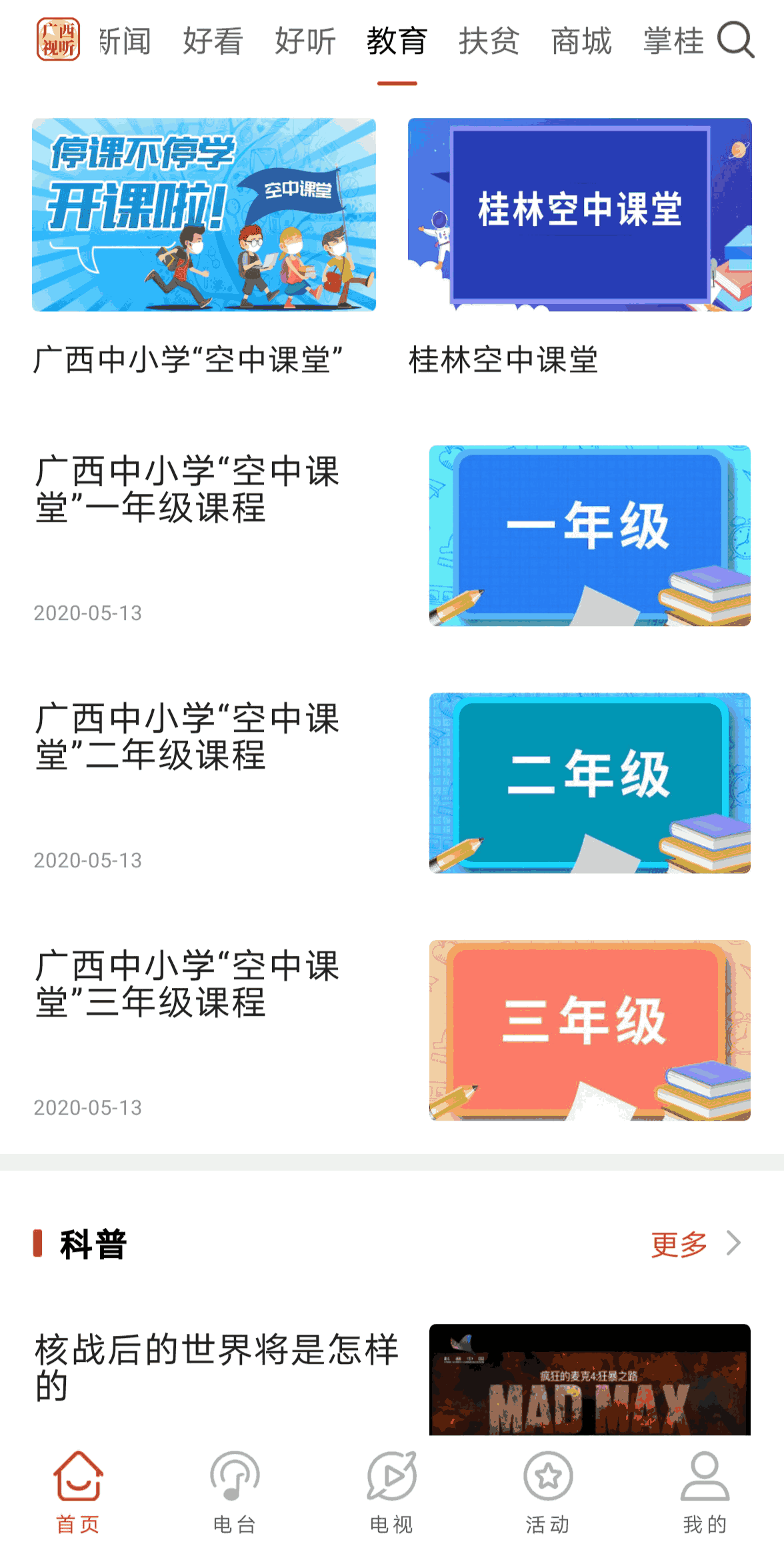784x1544 pixels.
Task: Switch to the 好听 tab
Action: pos(305,41)
